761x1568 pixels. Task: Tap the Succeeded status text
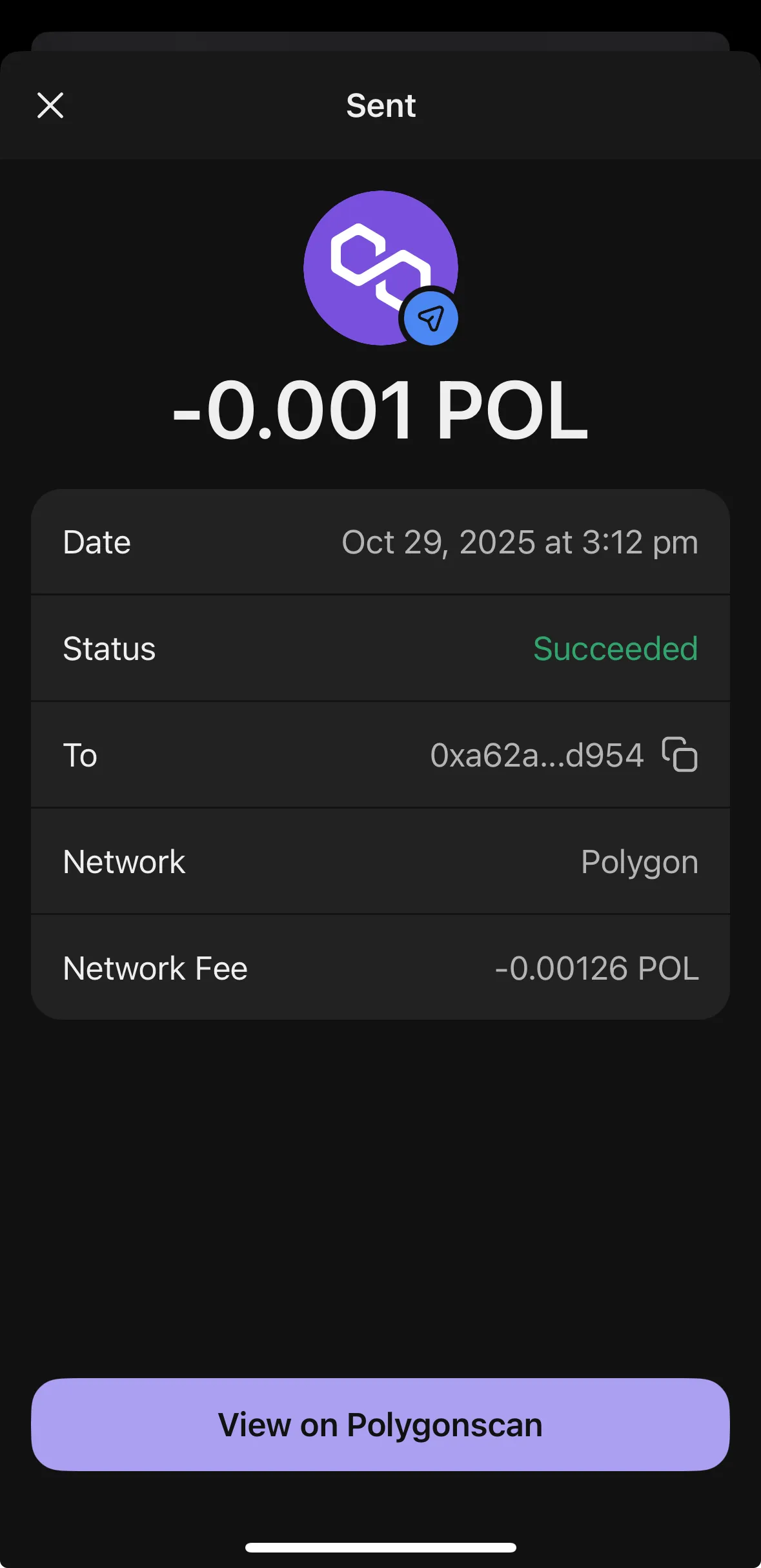pos(615,648)
